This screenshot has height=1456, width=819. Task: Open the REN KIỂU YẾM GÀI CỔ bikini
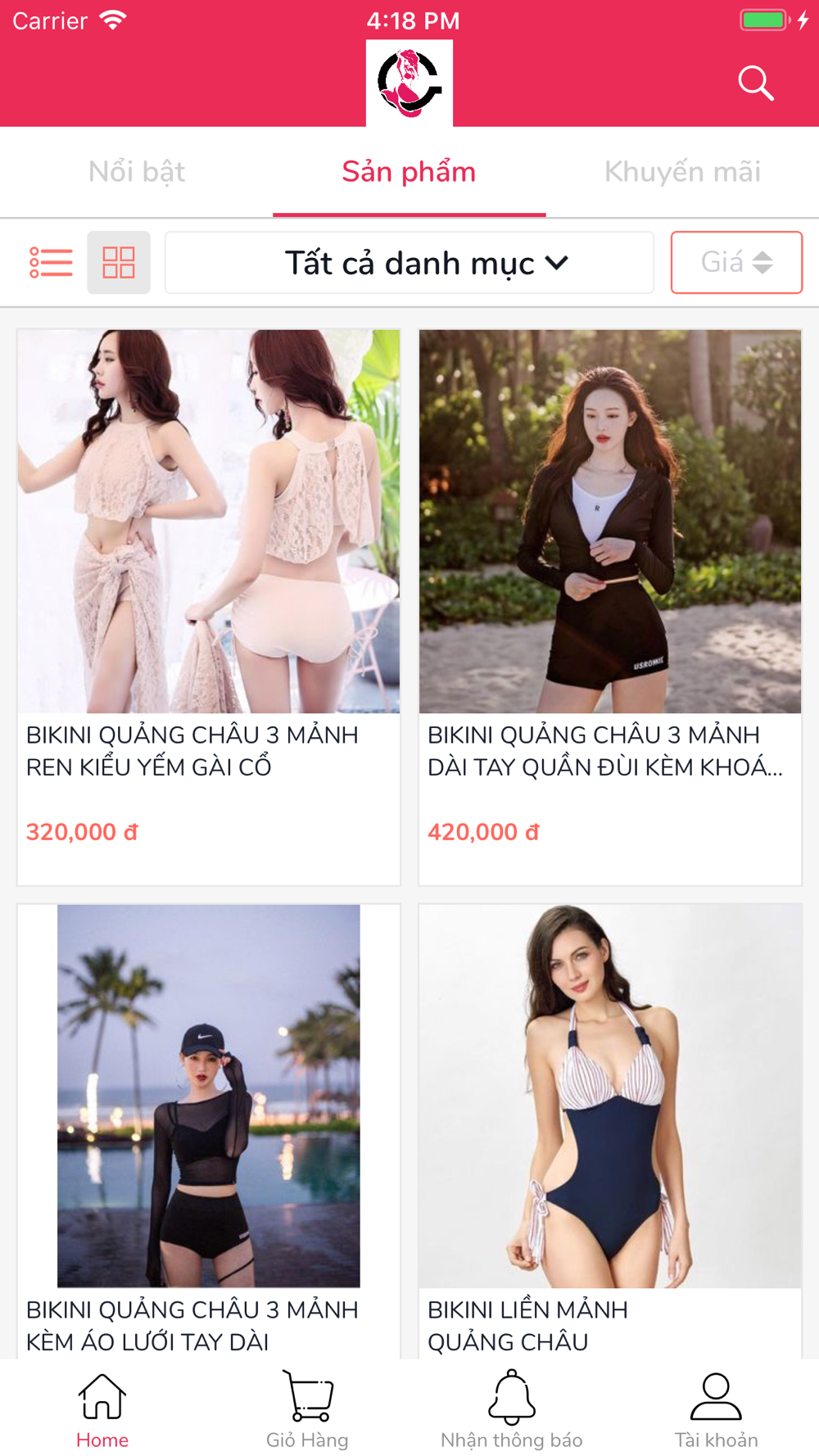pos(209,606)
